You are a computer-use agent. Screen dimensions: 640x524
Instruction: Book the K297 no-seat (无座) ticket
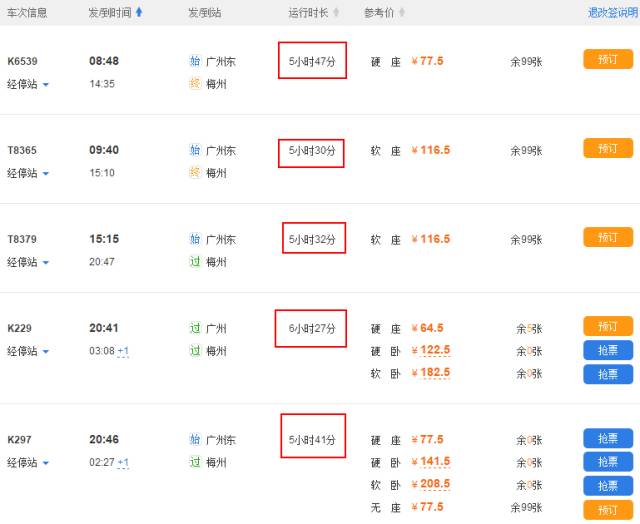click(607, 508)
